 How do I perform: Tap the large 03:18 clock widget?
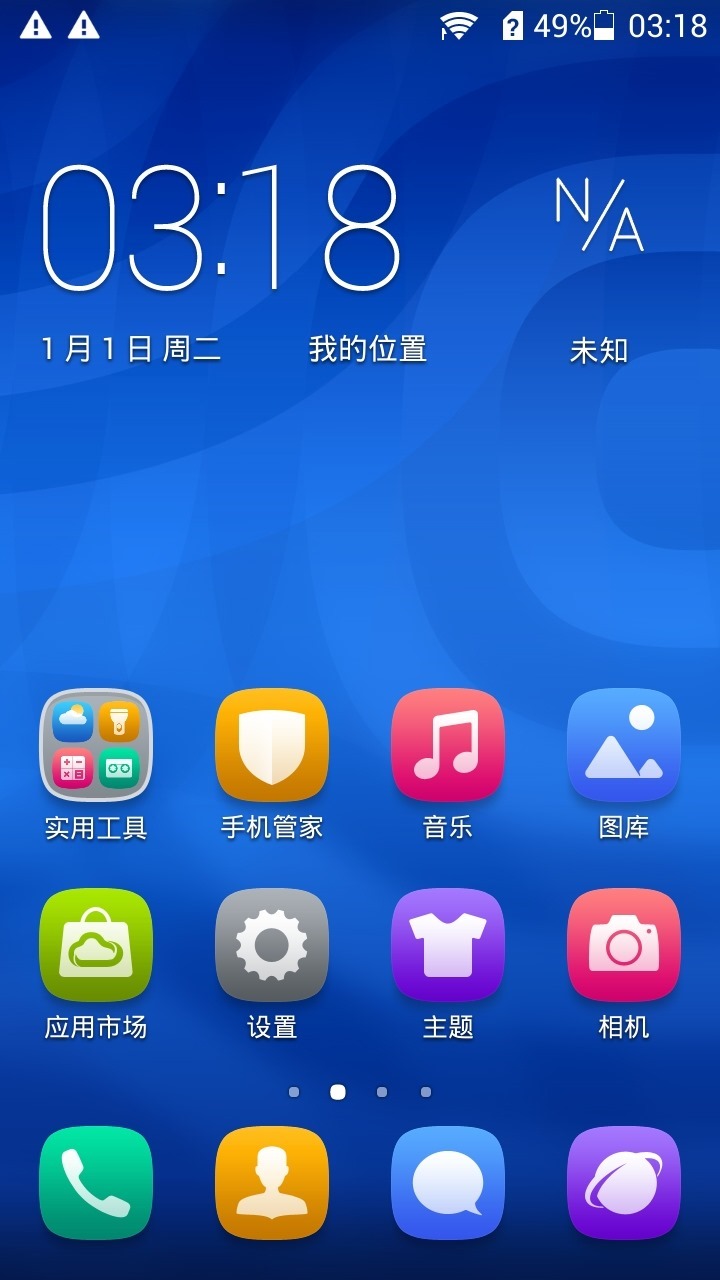pyautogui.click(x=220, y=228)
